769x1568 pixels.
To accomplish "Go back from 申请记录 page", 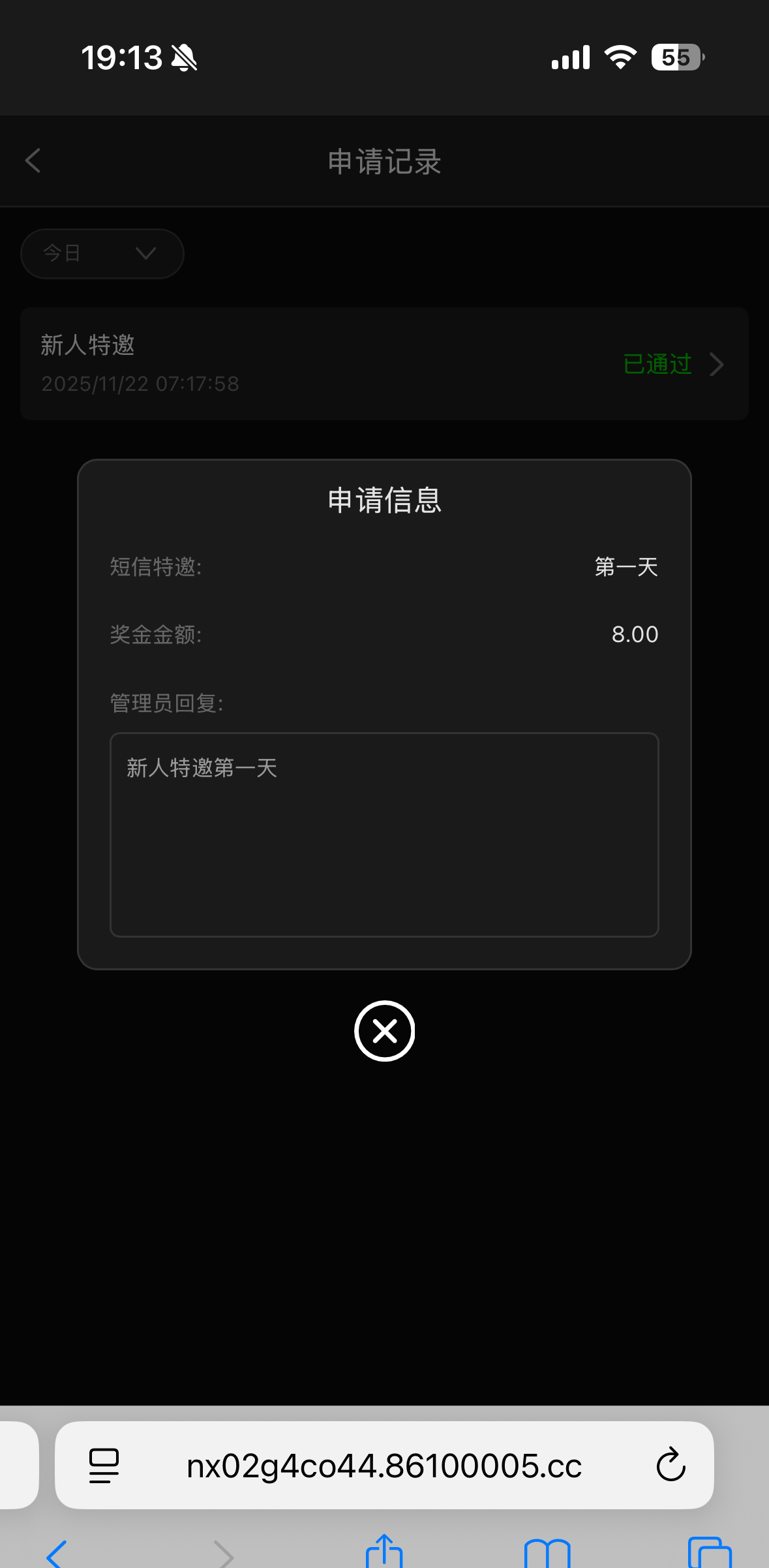I will tap(33, 161).
